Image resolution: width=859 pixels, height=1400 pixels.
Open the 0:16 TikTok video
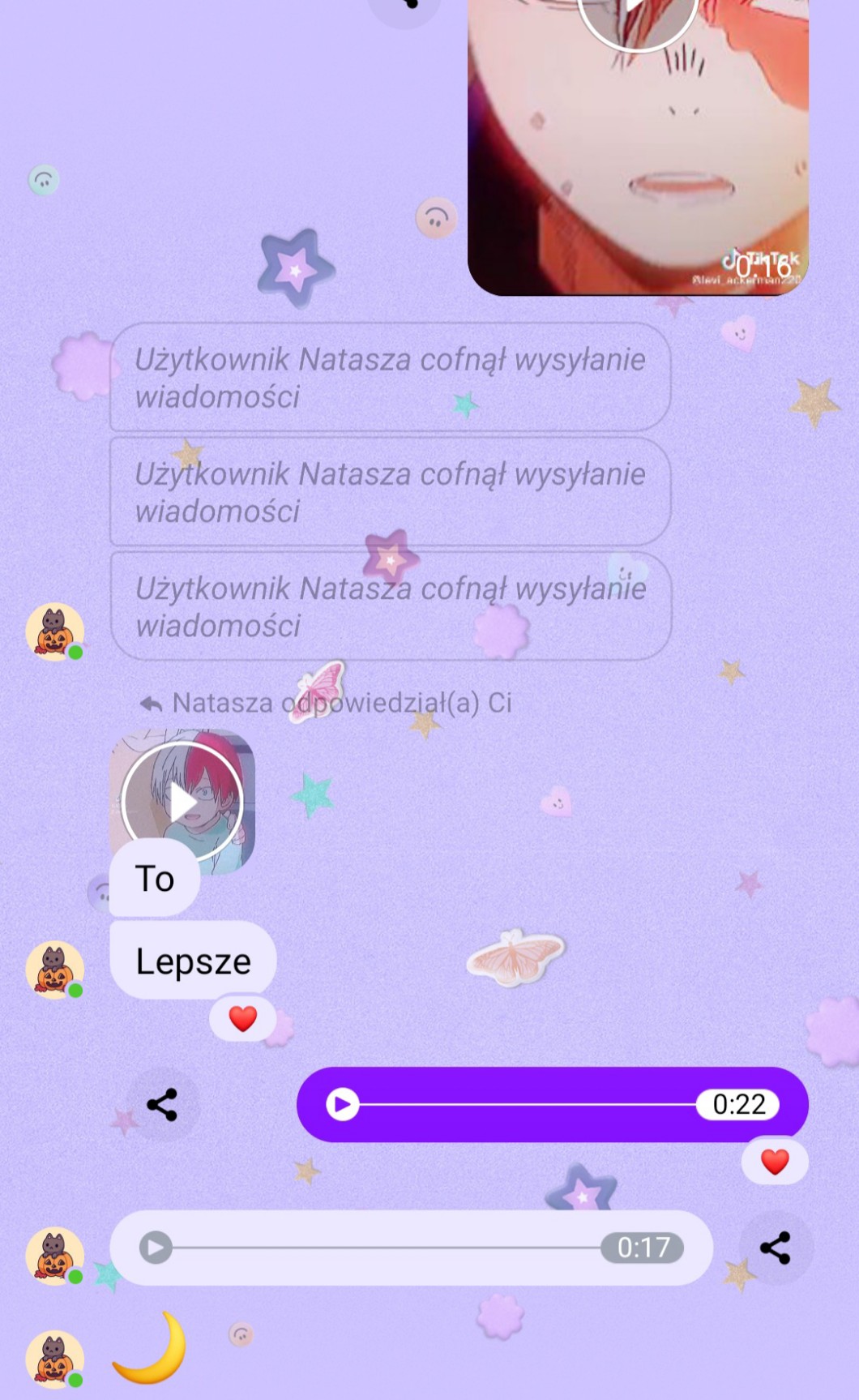pyautogui.click(x=639, y=148)
